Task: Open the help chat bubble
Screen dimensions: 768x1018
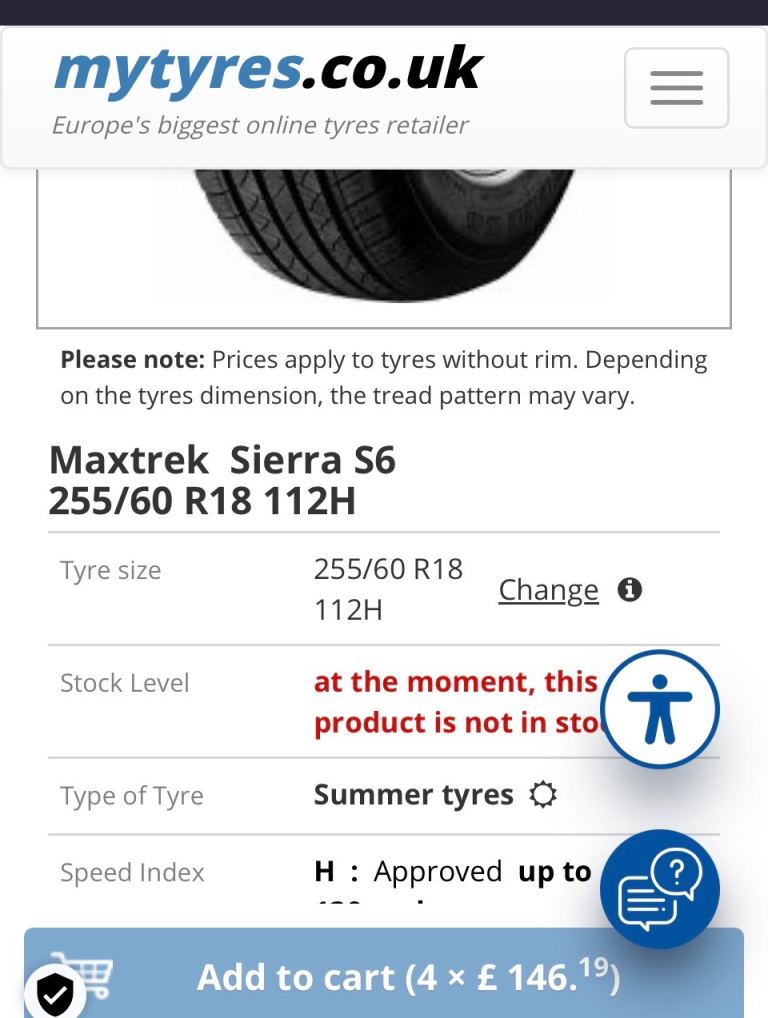Action: click(660, 889)
